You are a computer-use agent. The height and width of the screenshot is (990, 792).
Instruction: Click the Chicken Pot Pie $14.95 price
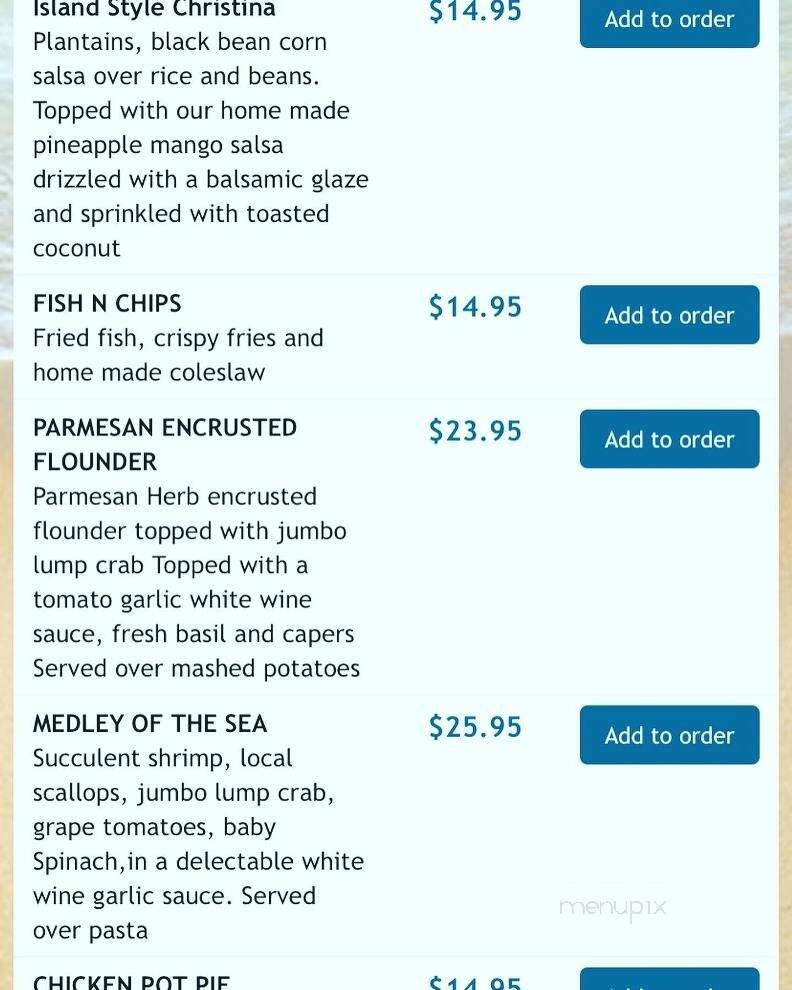474,981
